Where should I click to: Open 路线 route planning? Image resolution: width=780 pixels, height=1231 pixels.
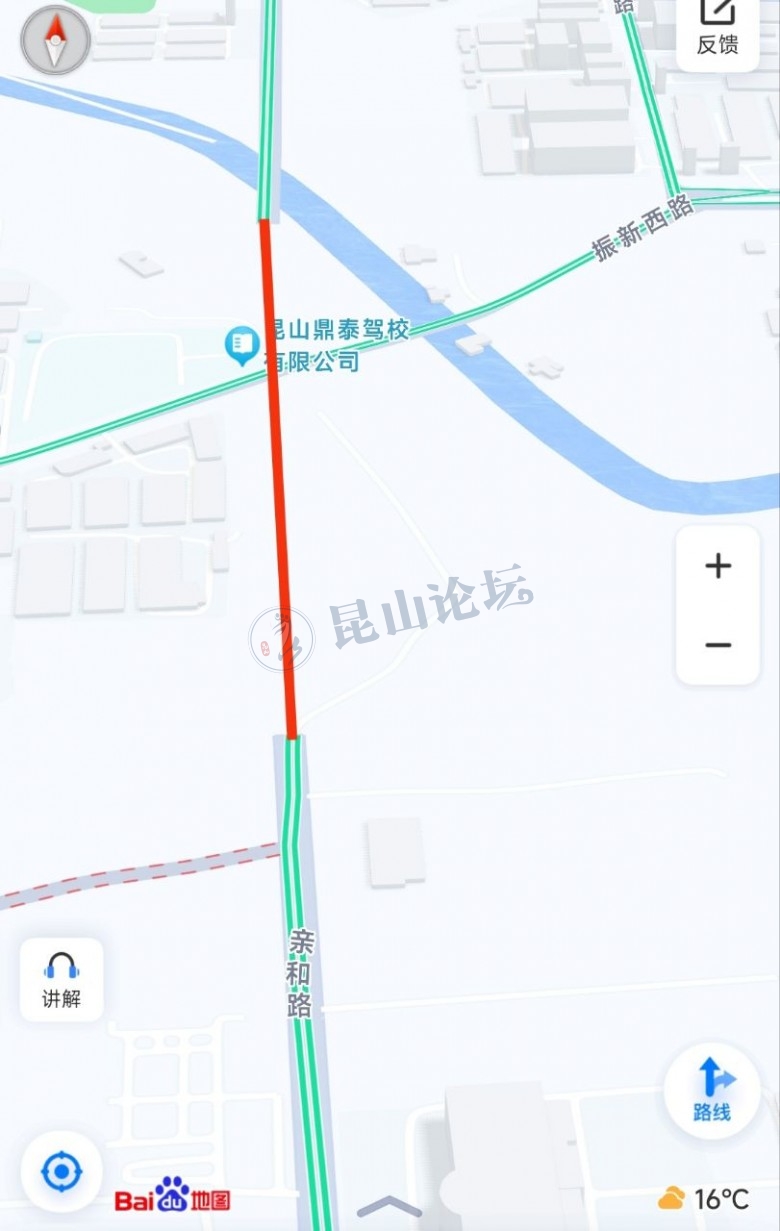pyautogui.click(x=712, y=1089)
